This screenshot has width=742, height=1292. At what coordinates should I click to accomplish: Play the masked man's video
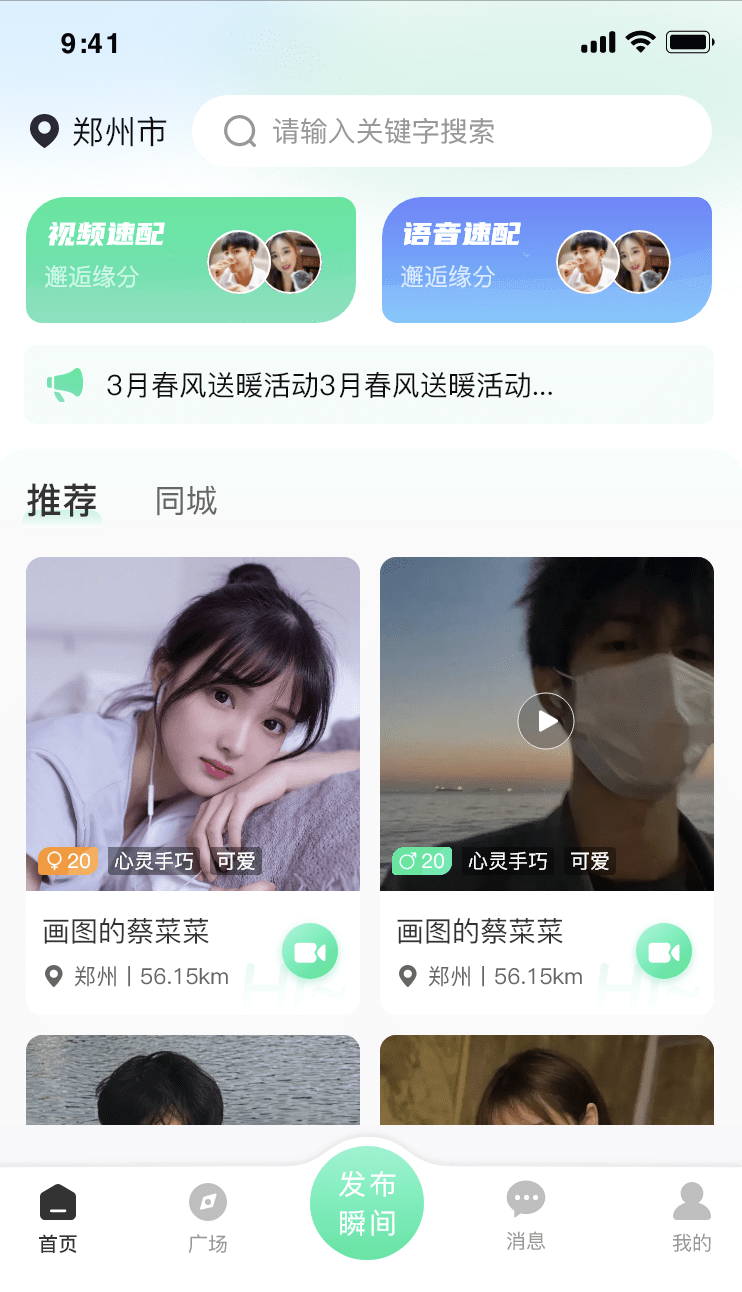[546, 721]
